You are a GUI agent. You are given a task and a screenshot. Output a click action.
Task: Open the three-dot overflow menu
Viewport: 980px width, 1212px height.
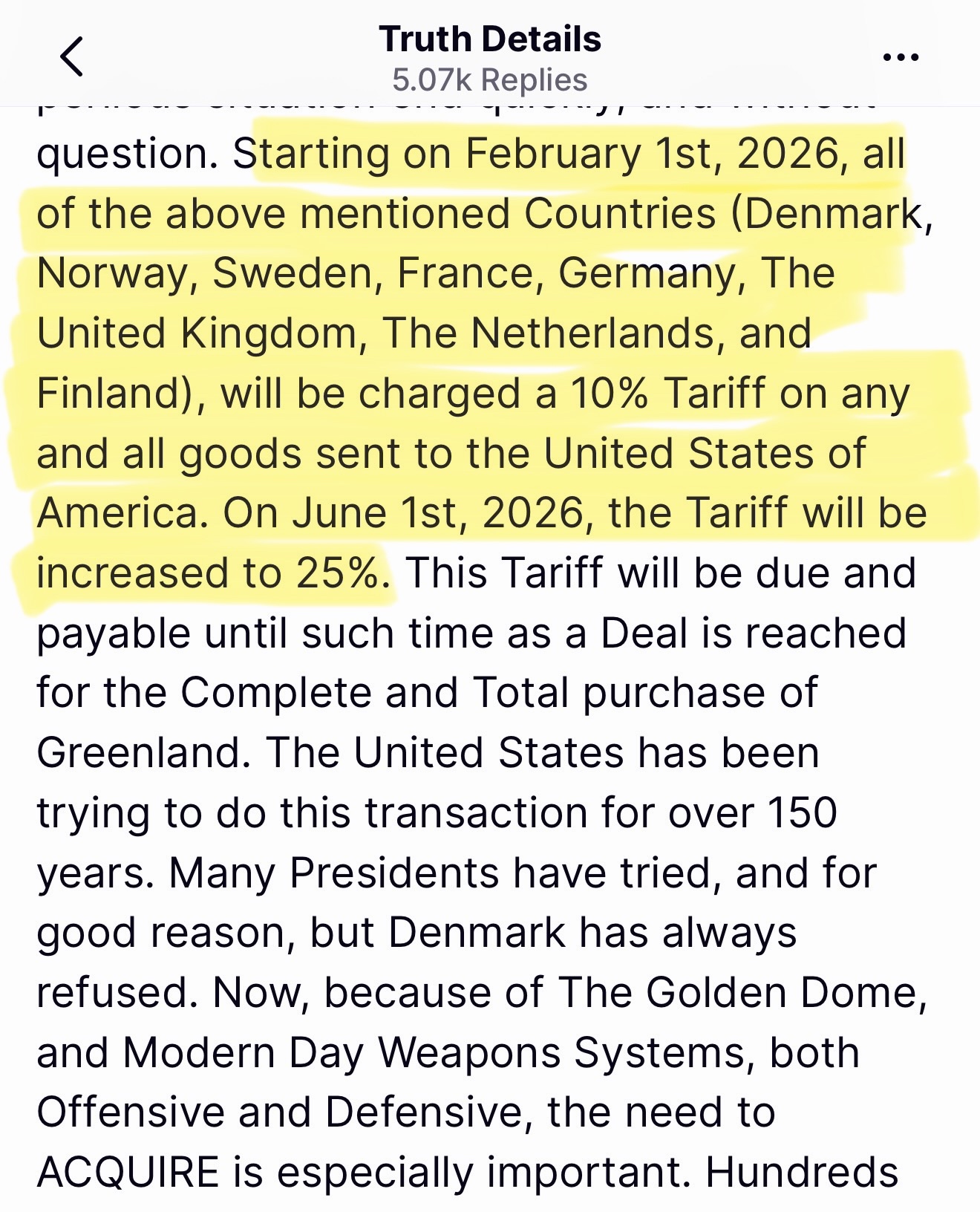point(901,56)
